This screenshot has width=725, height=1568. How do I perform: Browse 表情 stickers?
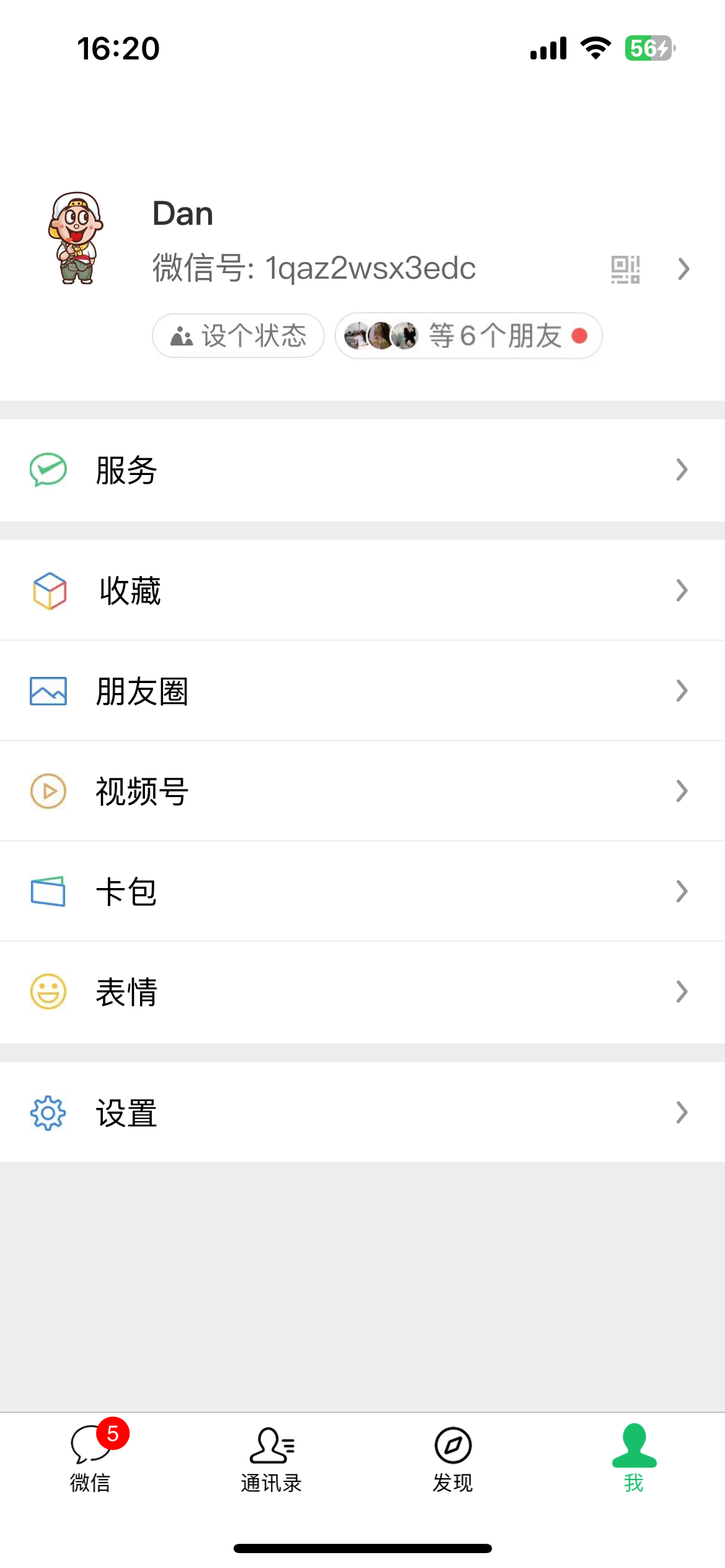(x=362, y=992)
